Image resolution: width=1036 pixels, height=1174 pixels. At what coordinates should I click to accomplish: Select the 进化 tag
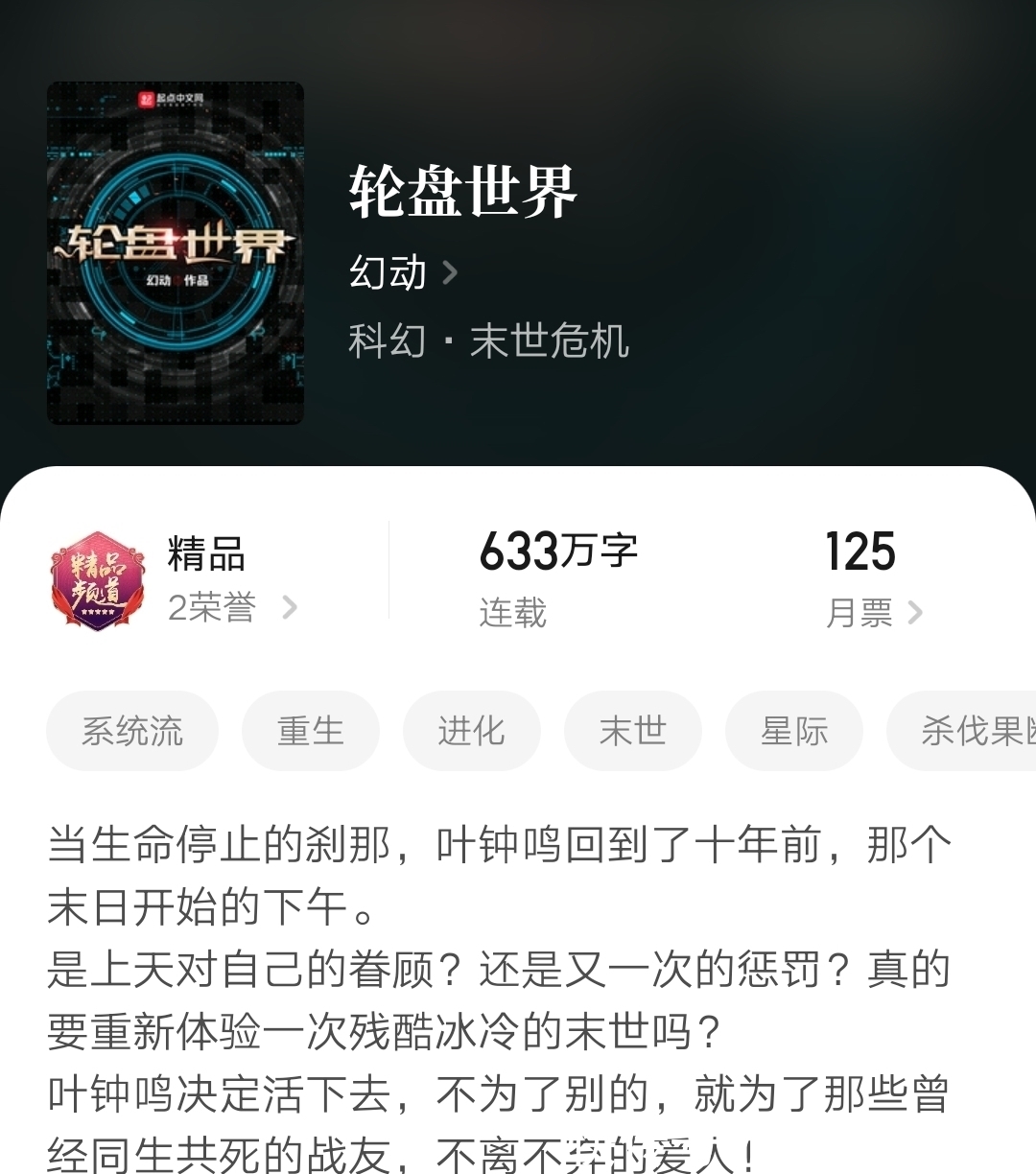(x=472, y=731)
